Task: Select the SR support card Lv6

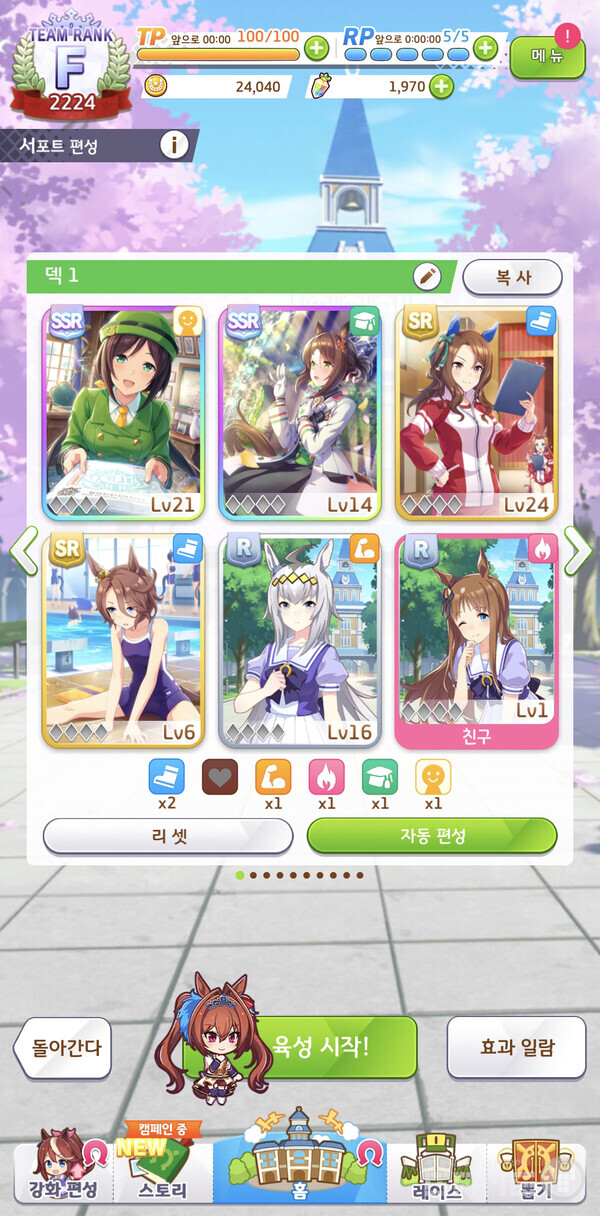Action: [x=123, y=640]
